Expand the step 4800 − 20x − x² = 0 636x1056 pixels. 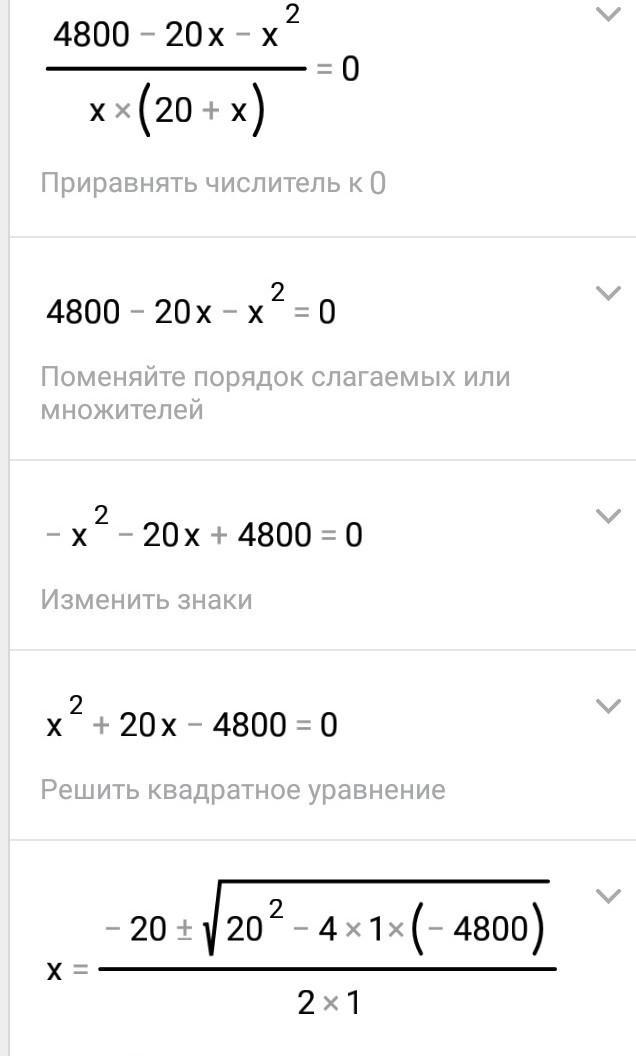pos(608,293)
